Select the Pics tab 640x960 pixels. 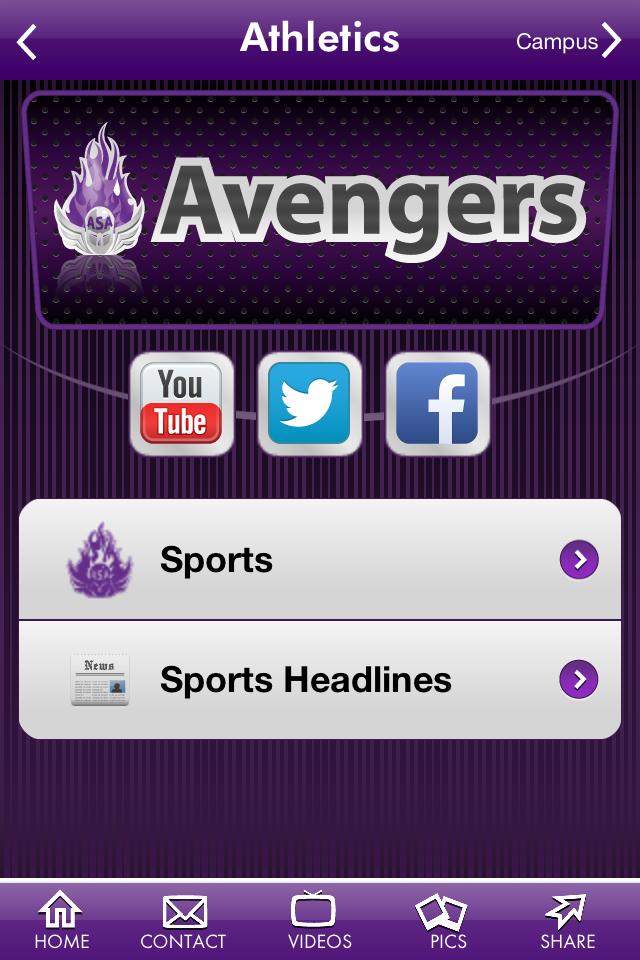click(441, 921)
